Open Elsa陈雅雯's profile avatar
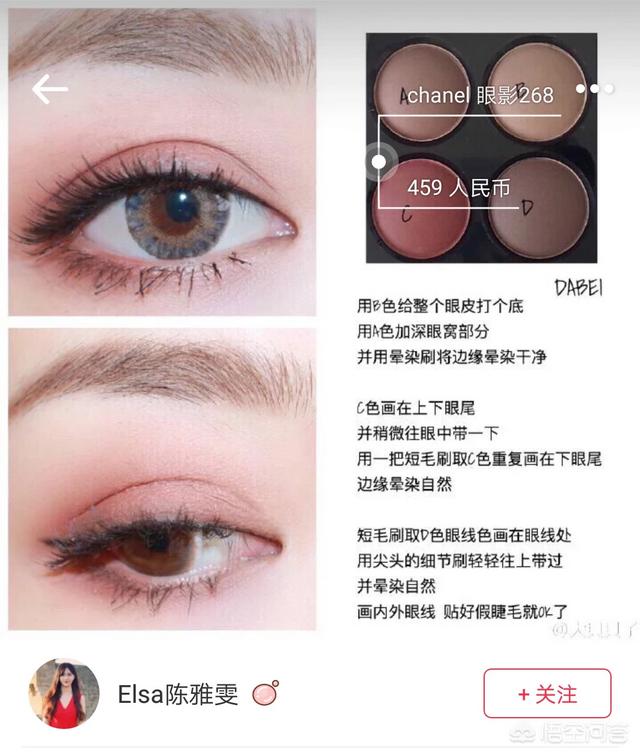Viewport: 640px width, 755px height. [x=64, y=693]
